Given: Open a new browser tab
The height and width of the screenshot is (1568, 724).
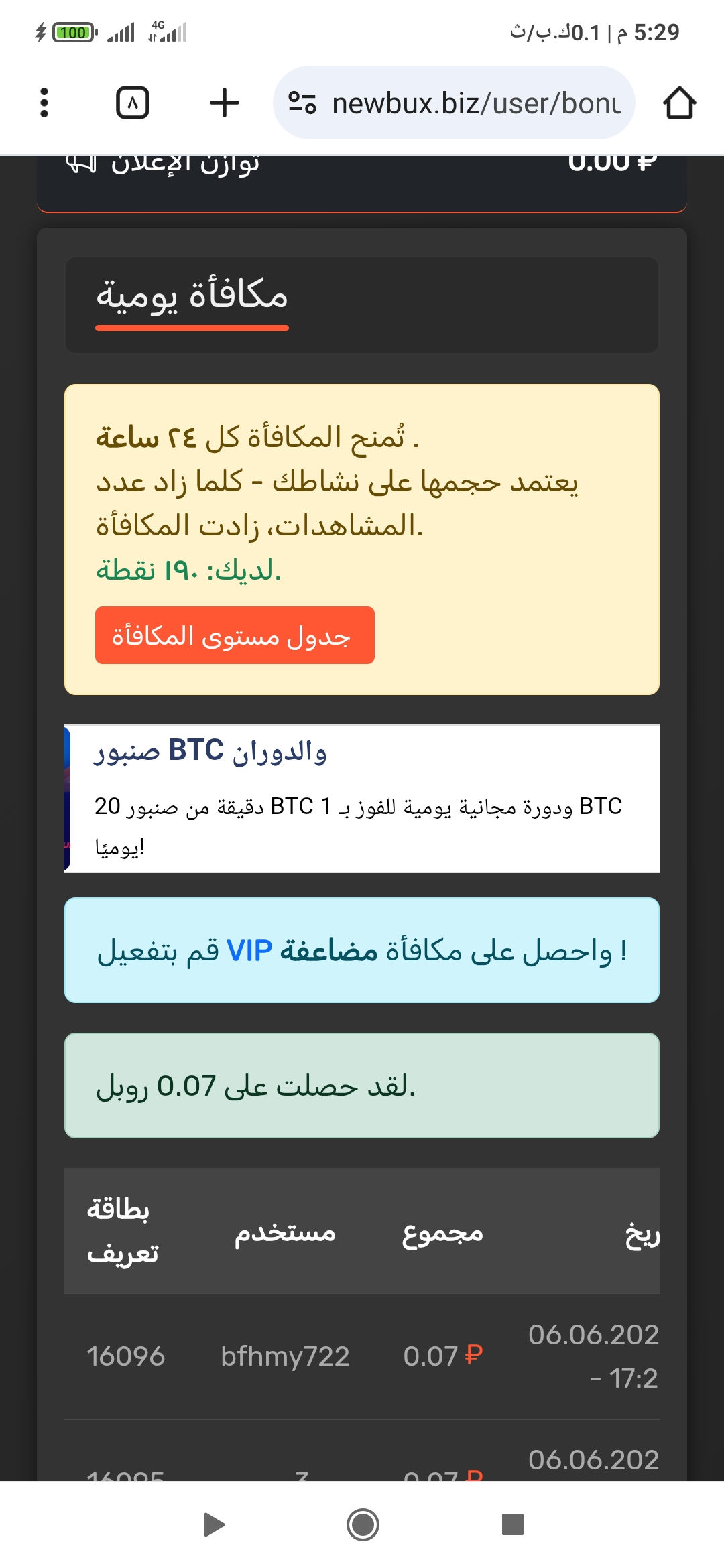Looking at the screenshot, I should [x=224, y=103].
